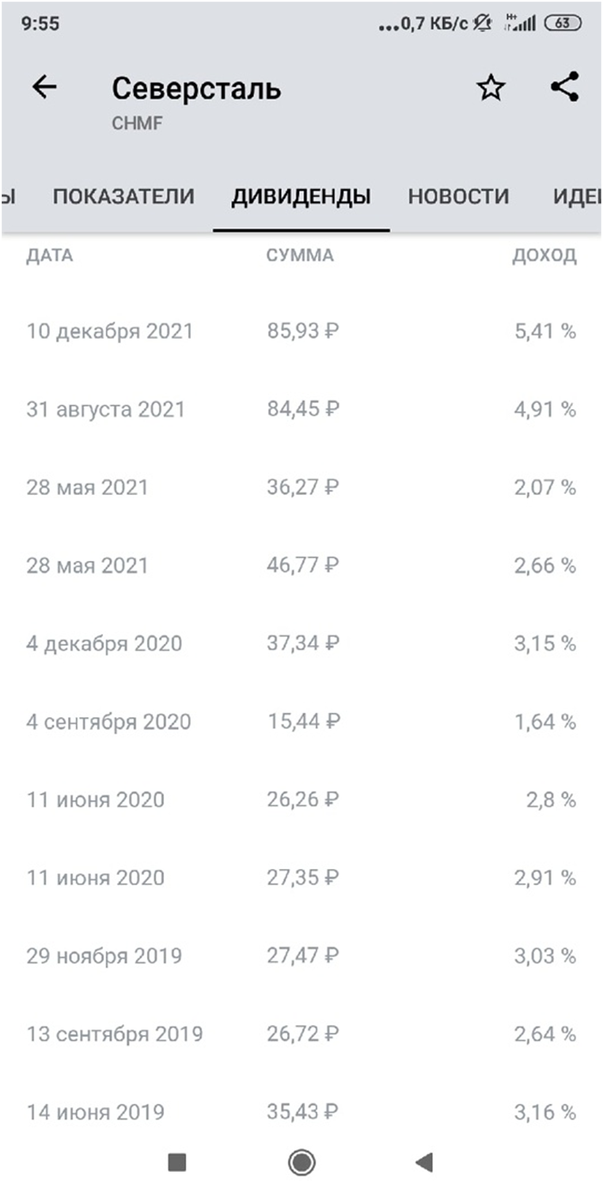The width and height of the screenshot is (603, 1200).
Task: Switch to the ПОКАЗАТЕЛИ tab
Action: [x=123, y=197]
